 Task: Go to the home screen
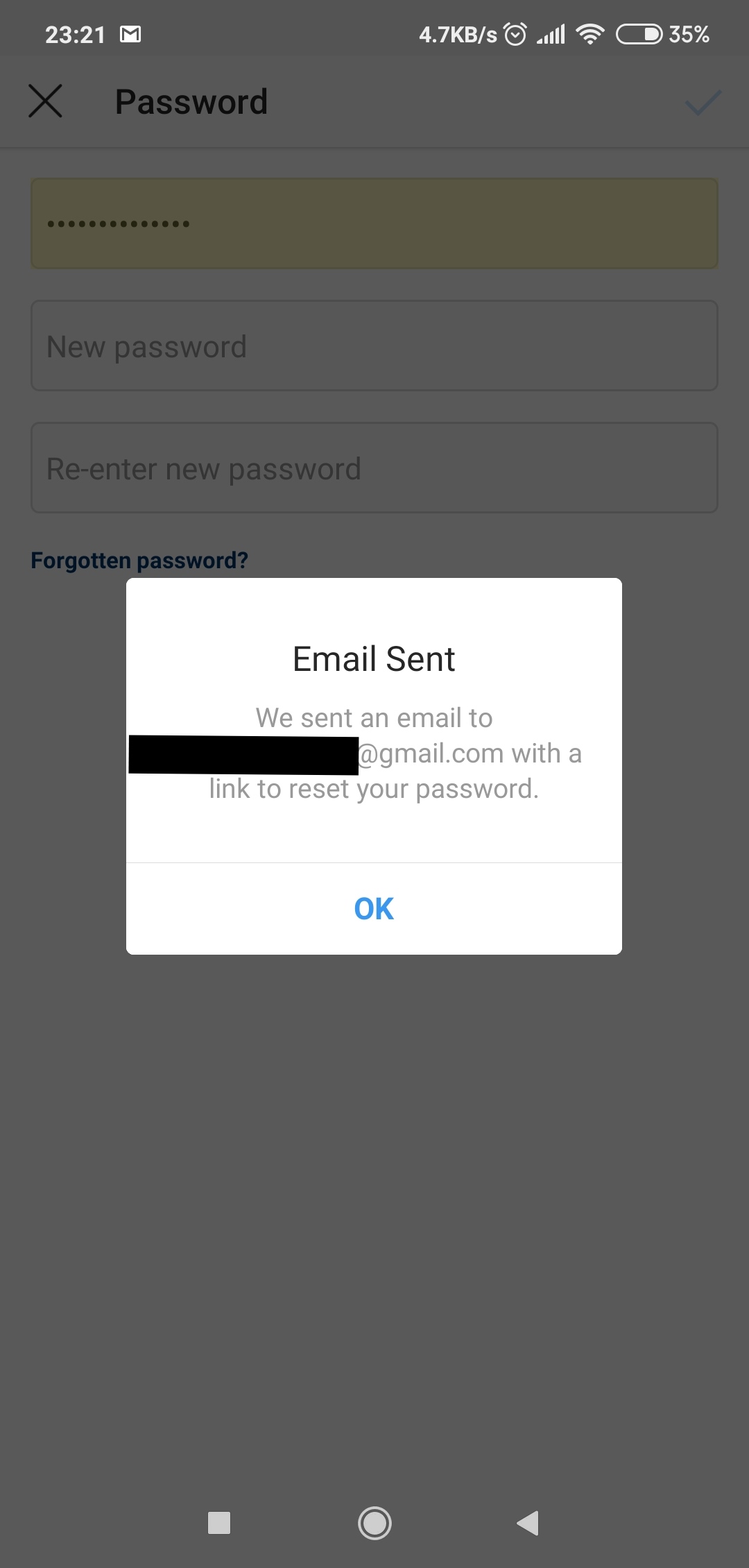pos(374,1523)
